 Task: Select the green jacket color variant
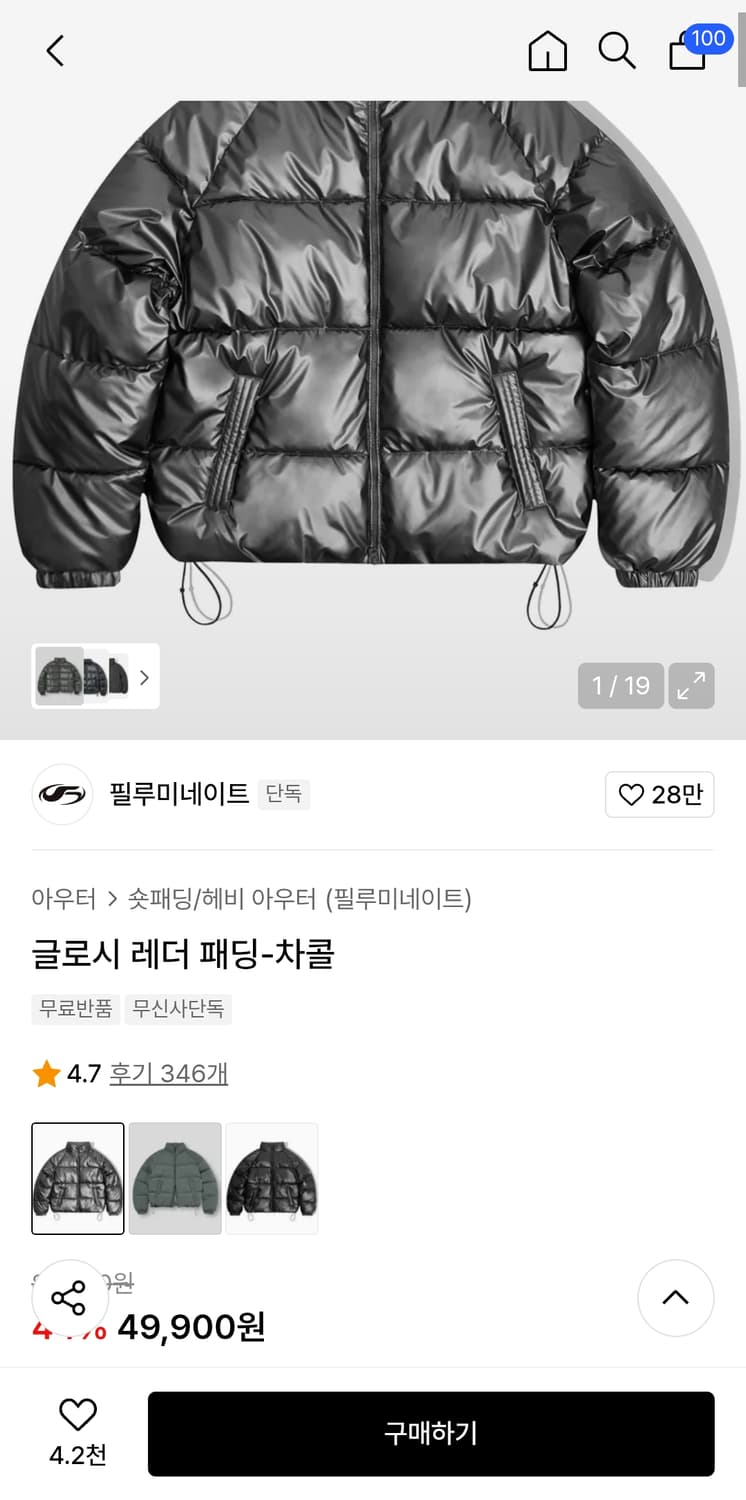click(x=175, y=1178)
